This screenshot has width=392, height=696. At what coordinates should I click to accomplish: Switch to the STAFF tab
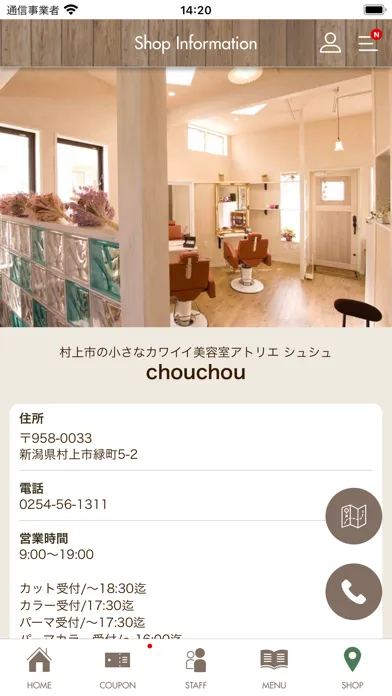coord(196,668)
